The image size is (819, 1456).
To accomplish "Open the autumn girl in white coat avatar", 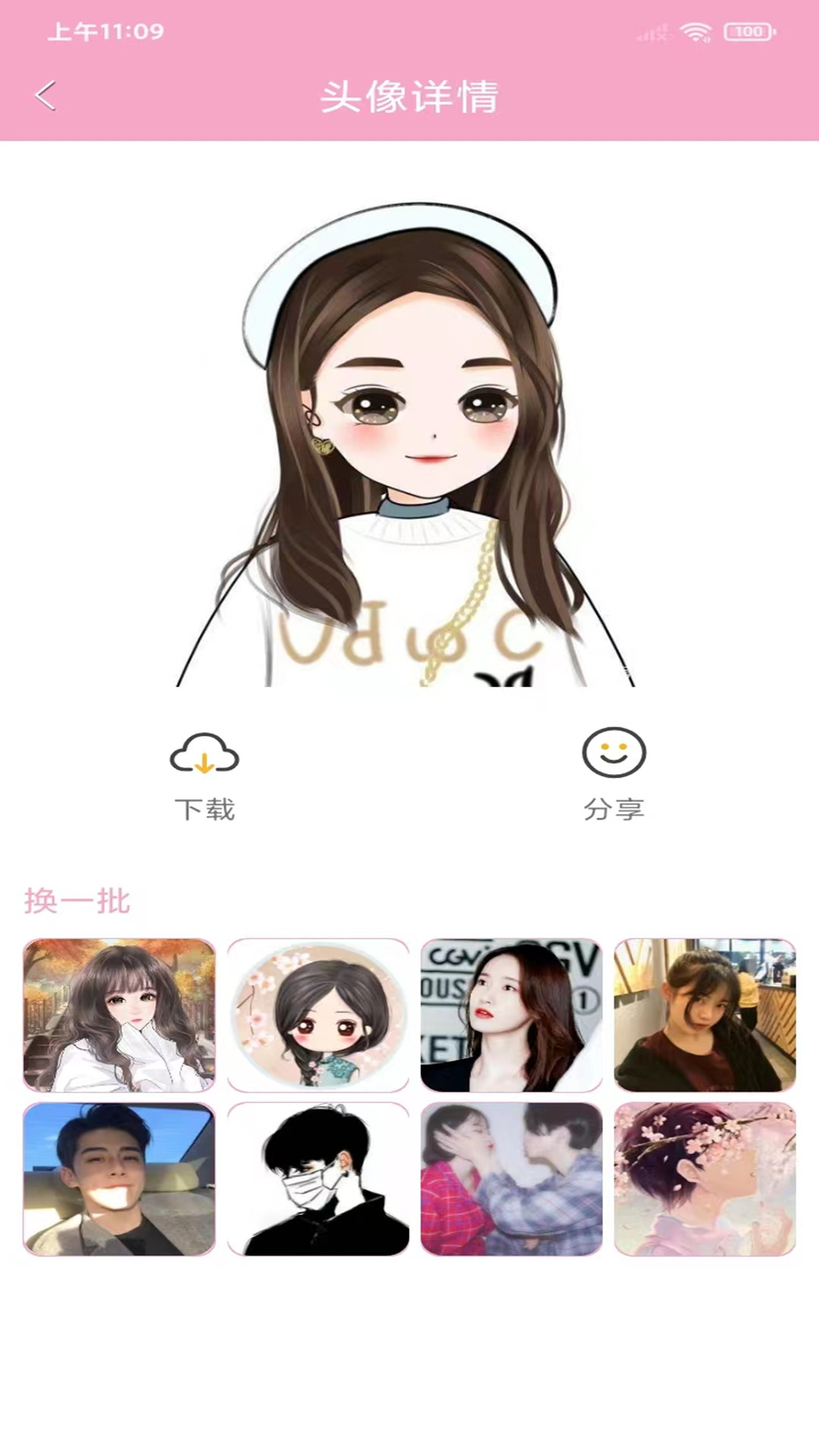I will click(119, 1015).
